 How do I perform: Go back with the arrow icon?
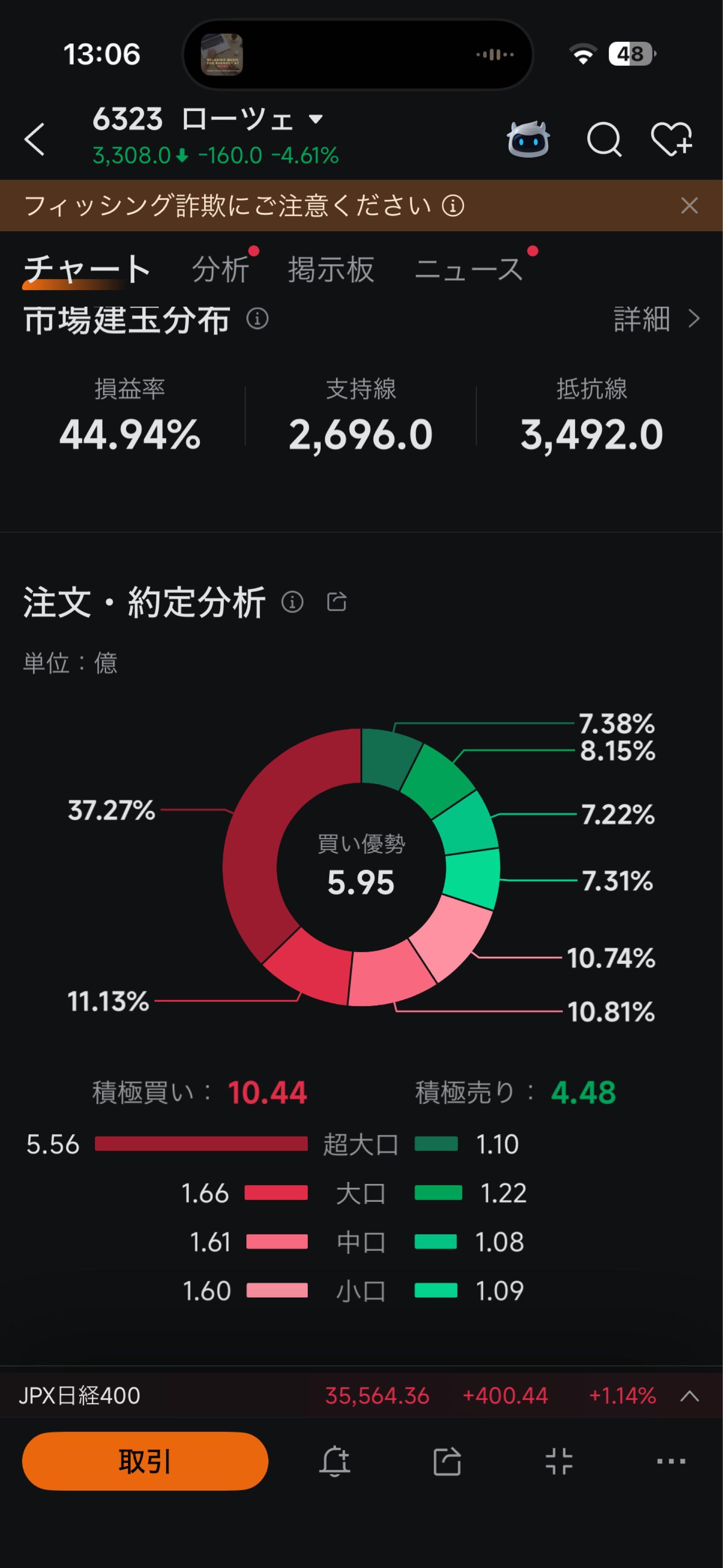35,140
